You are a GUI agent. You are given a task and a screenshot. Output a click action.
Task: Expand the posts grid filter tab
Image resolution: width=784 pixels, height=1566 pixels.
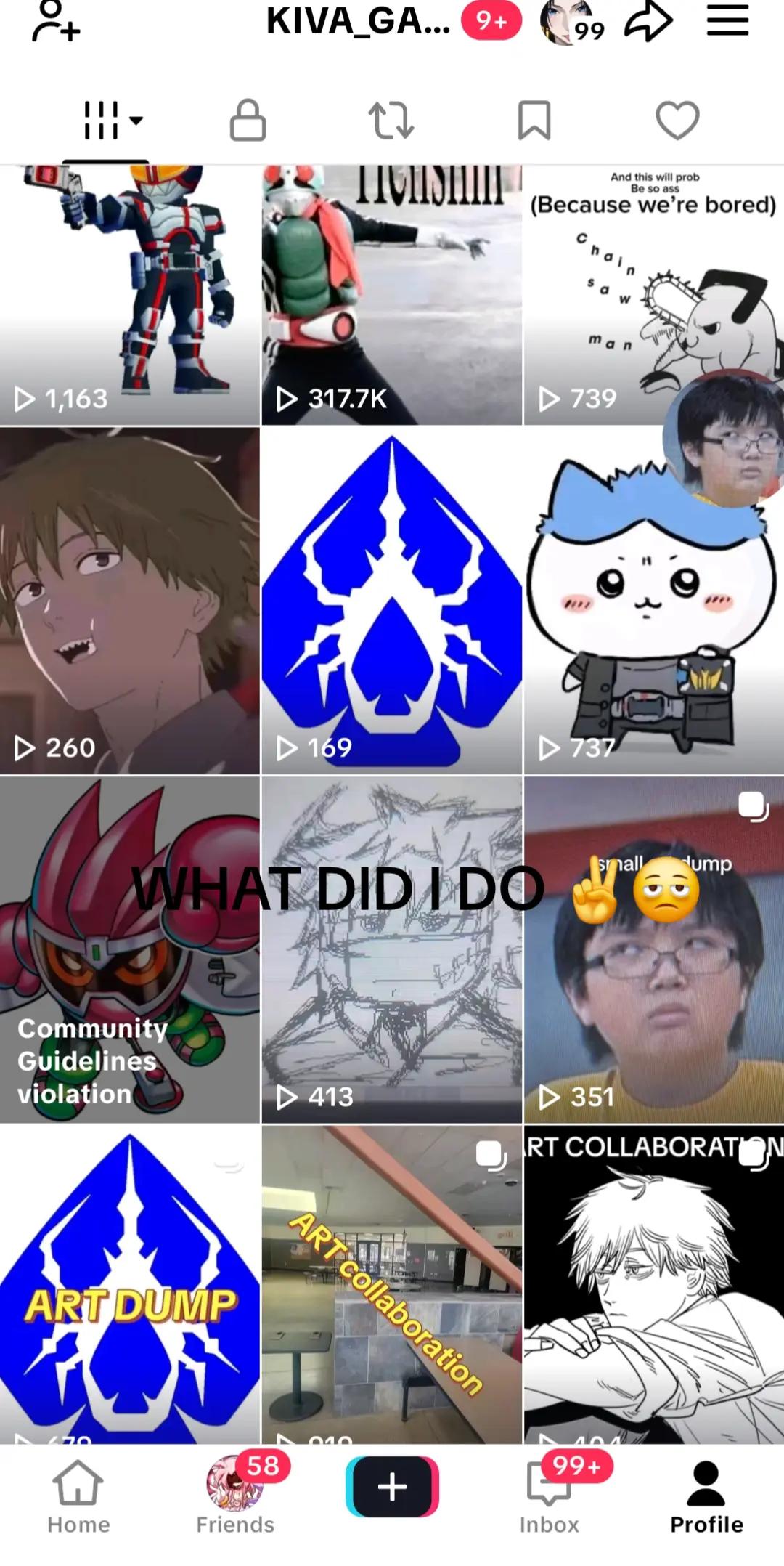click(113, 120)
